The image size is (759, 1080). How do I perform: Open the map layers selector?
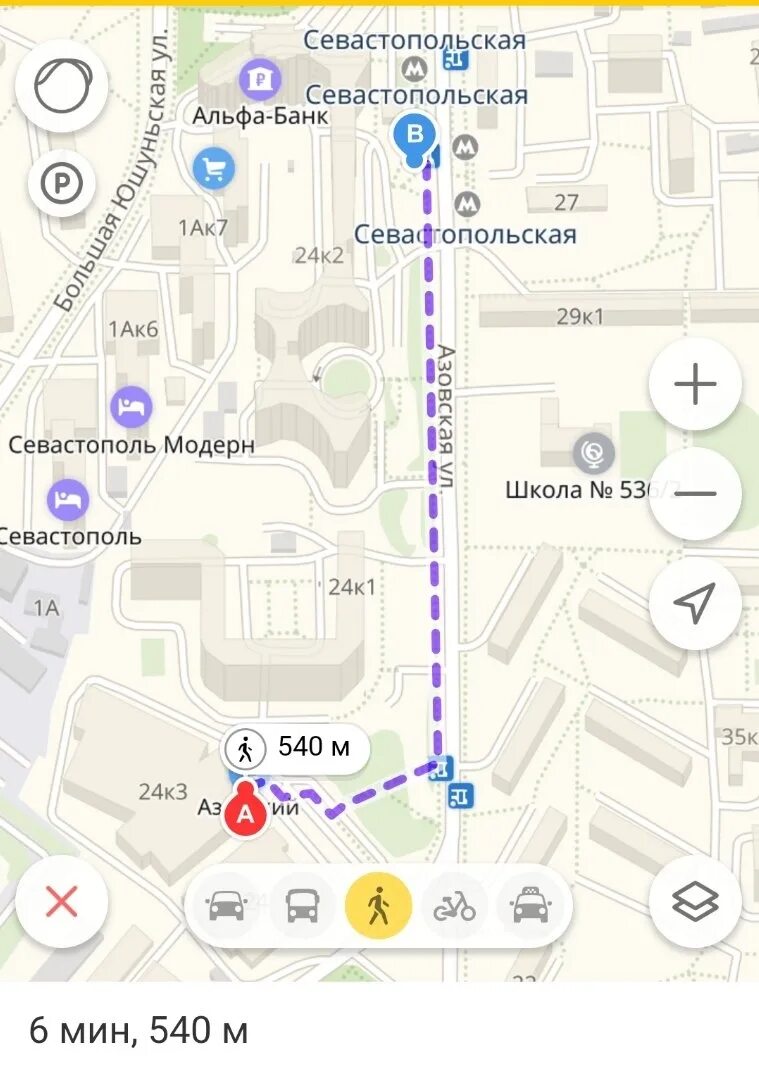click(x=695, y=903)
